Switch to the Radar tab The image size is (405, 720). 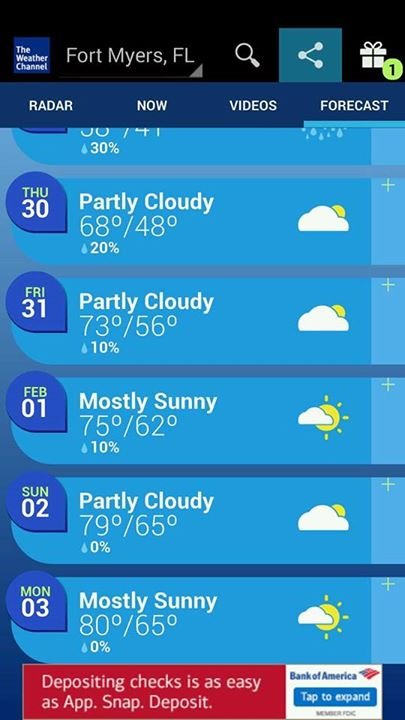click(51, 106)
